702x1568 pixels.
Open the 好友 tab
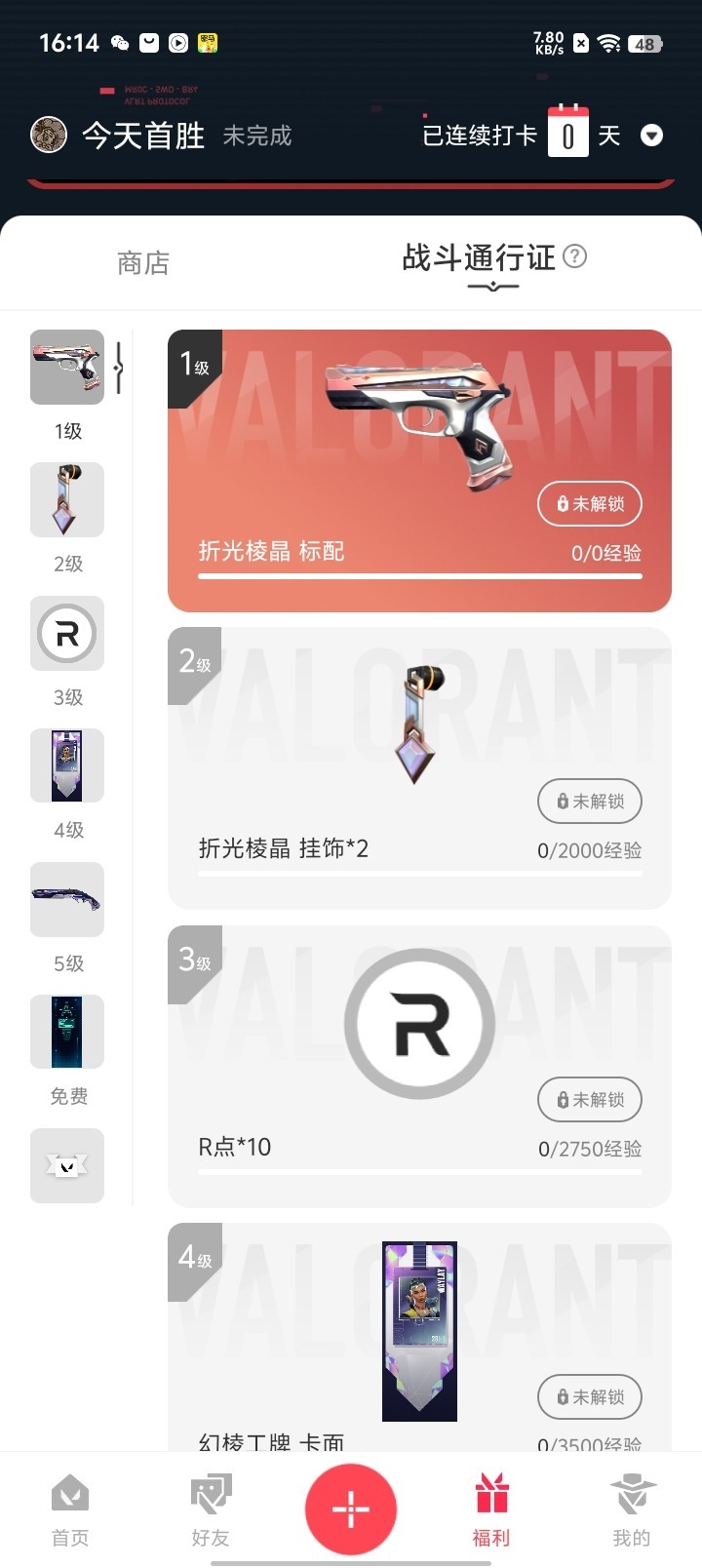(x=211, y=1509)
